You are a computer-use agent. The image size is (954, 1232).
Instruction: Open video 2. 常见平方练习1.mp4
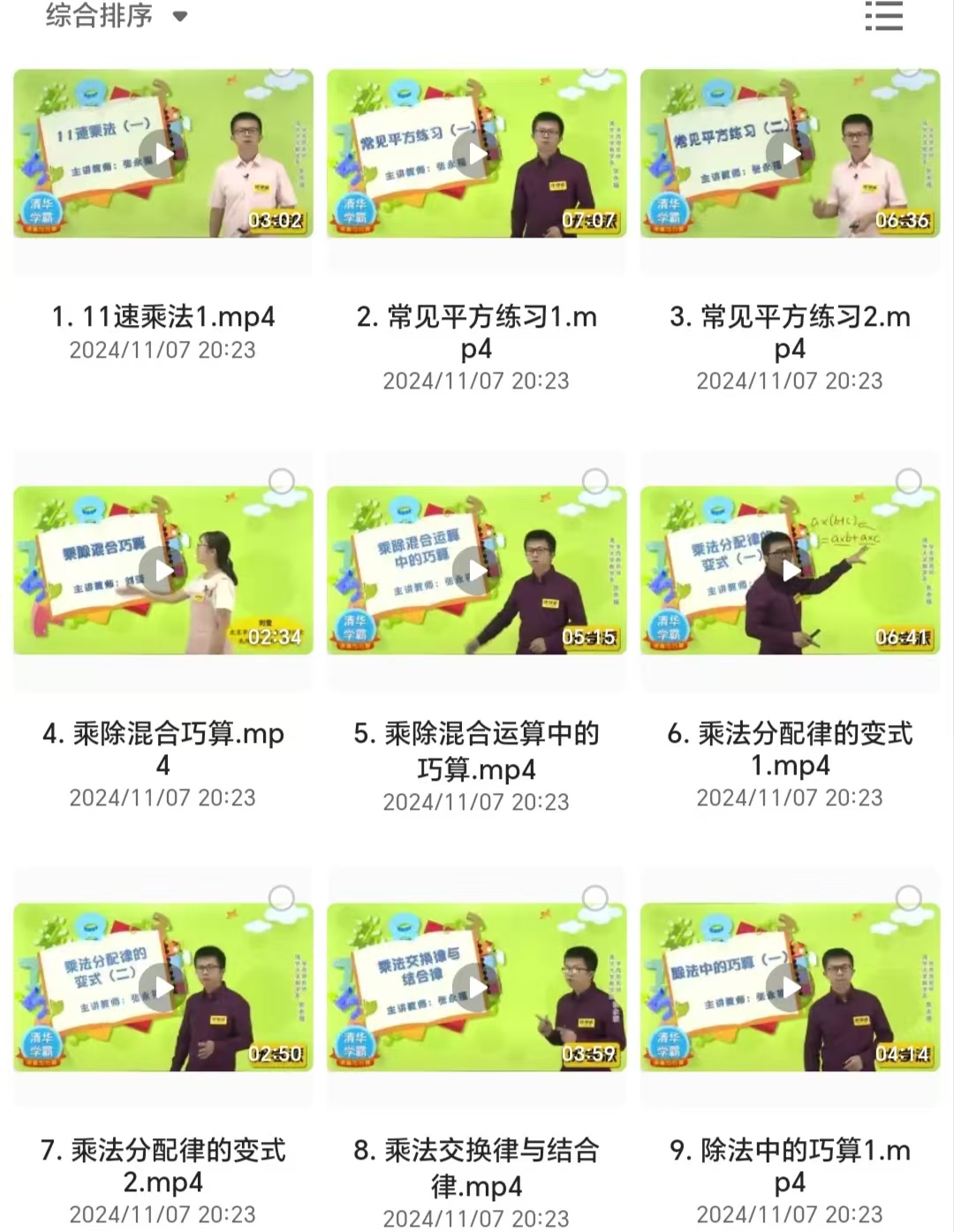477,154
